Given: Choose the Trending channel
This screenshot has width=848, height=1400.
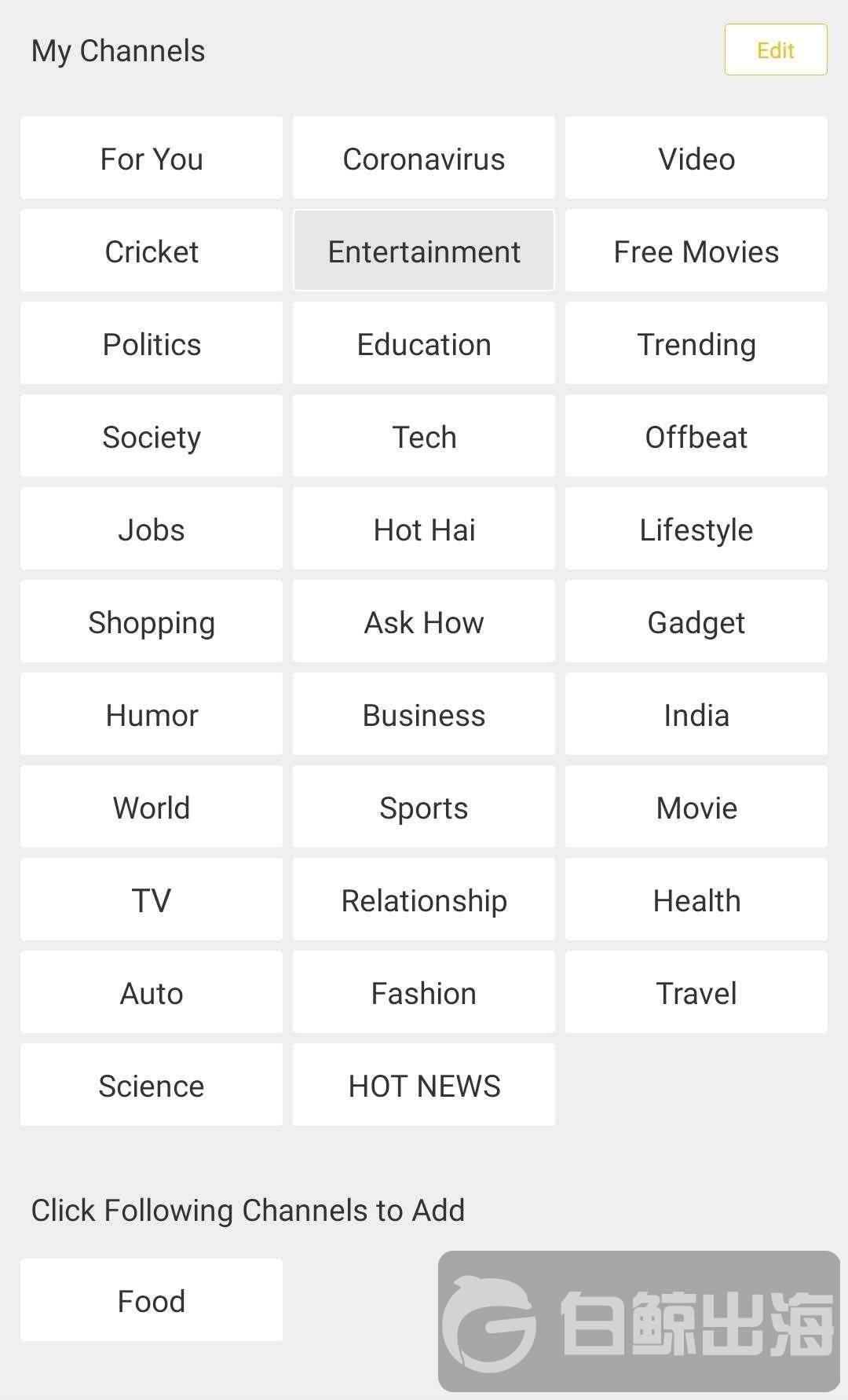Looking at the screenshot, I should (x=696, y=344).
